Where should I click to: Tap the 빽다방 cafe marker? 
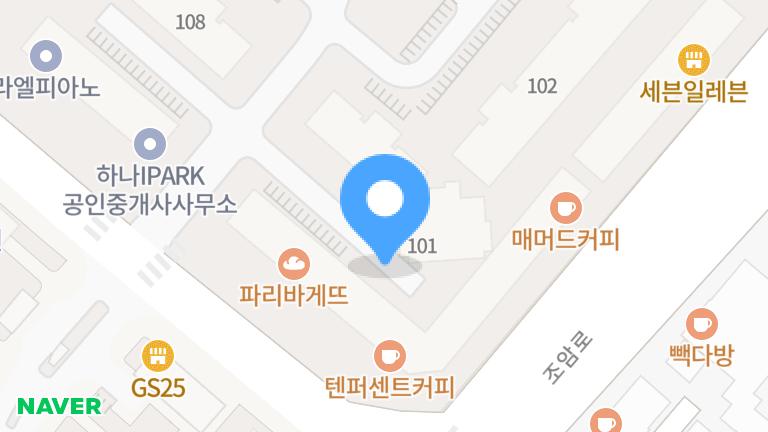click(702, 324)
